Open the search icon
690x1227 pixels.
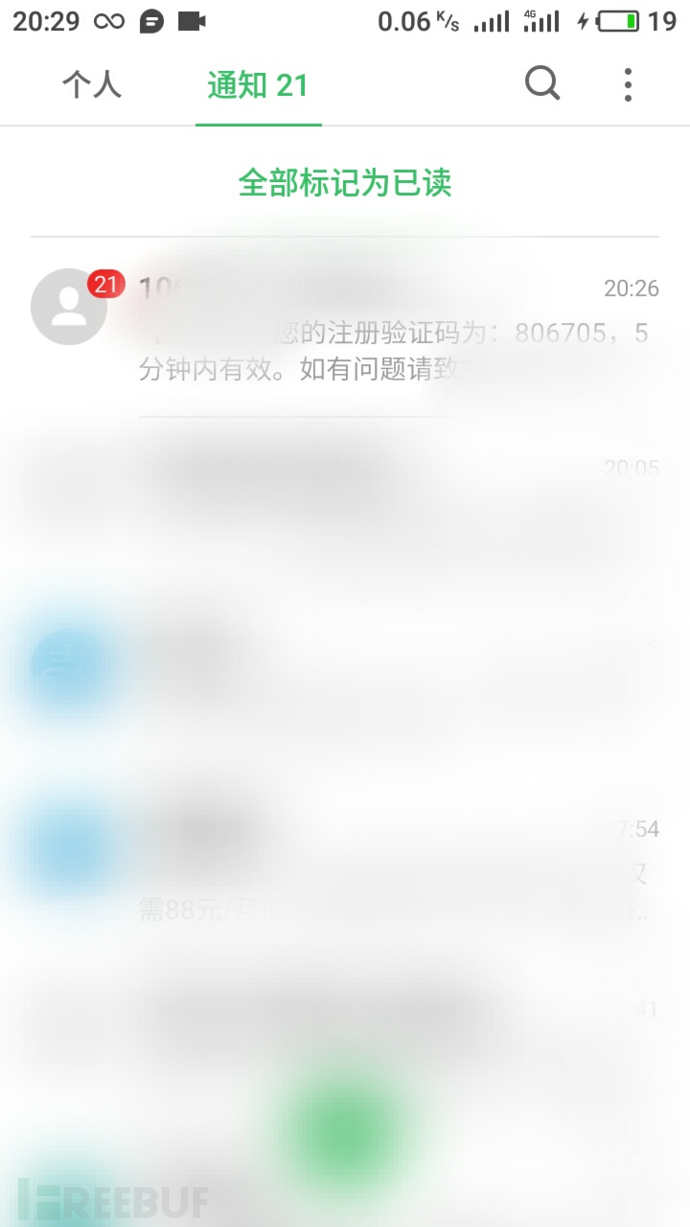tap(542, 85)
